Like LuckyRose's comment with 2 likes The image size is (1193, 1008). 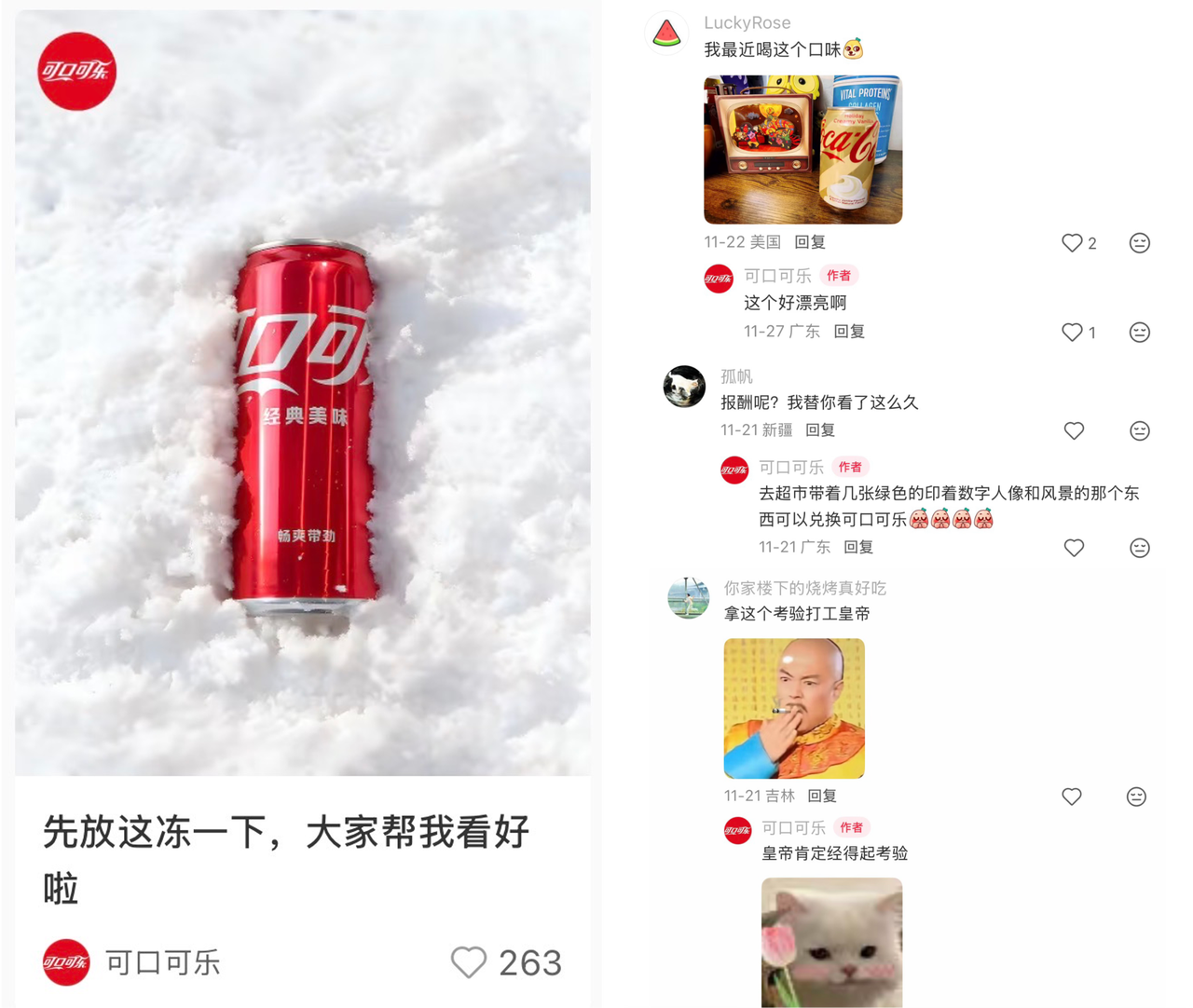(x=1072, y=243)
